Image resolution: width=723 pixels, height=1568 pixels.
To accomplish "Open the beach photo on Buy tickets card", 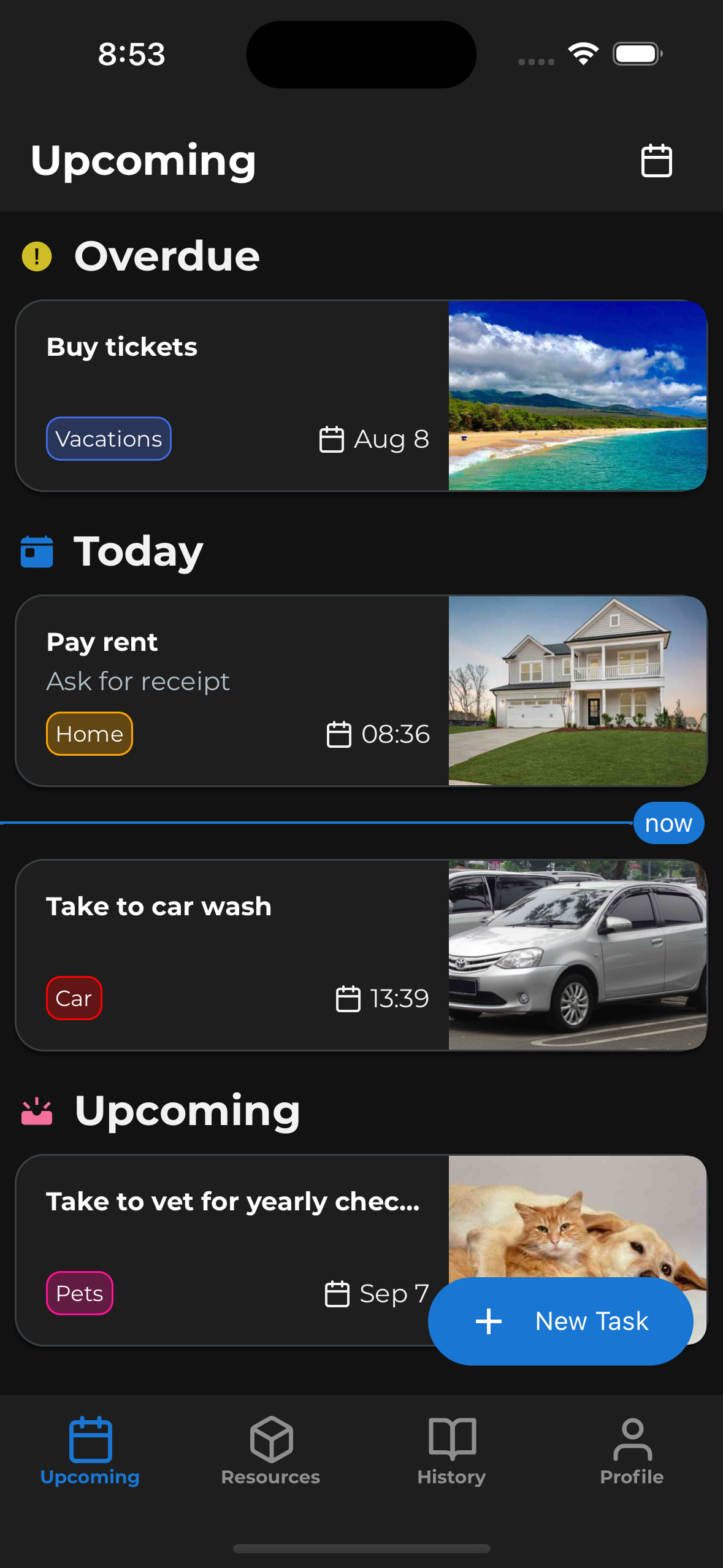I will click(x=576, y=395).
